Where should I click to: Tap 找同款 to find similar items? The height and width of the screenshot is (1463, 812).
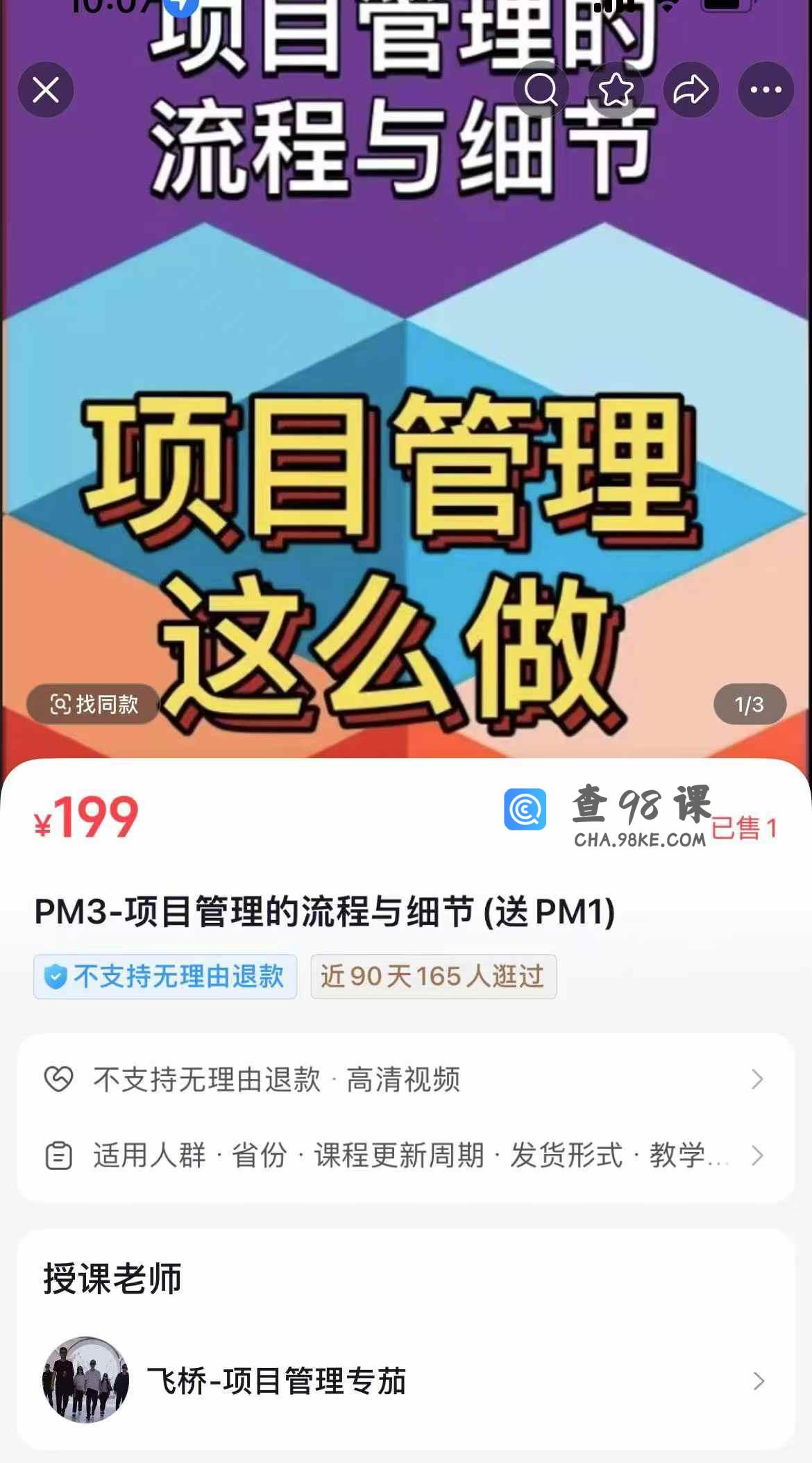[x=93, y=704]
